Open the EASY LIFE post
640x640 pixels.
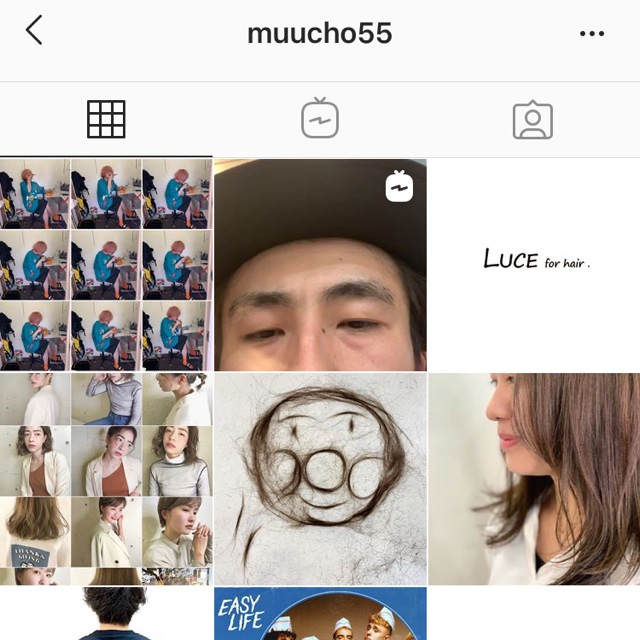pos(320,614)
